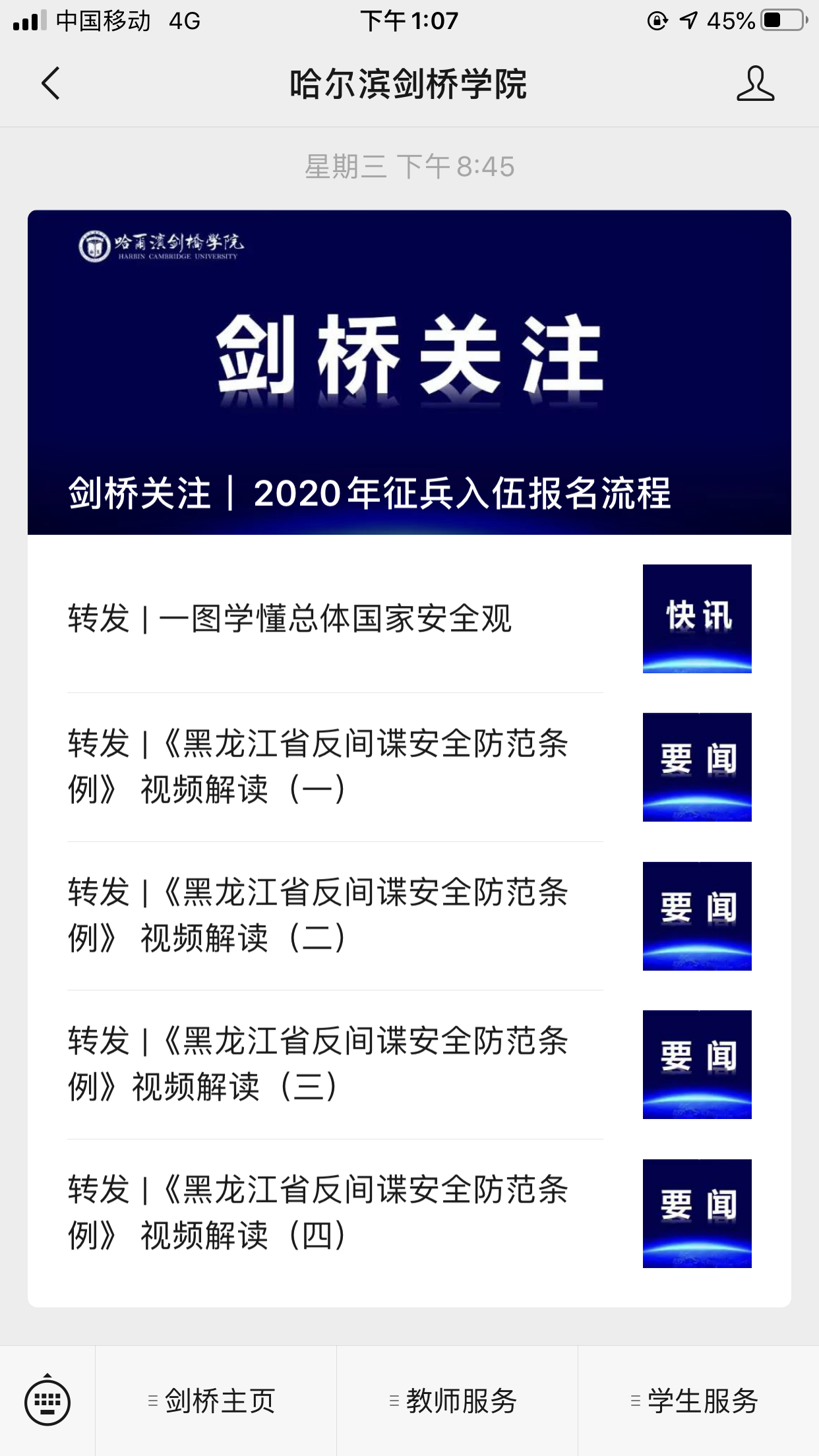Viewport: 819px width, 1456px height.
Task: Switch to keyboard input mode
Action: (47, 1401)
